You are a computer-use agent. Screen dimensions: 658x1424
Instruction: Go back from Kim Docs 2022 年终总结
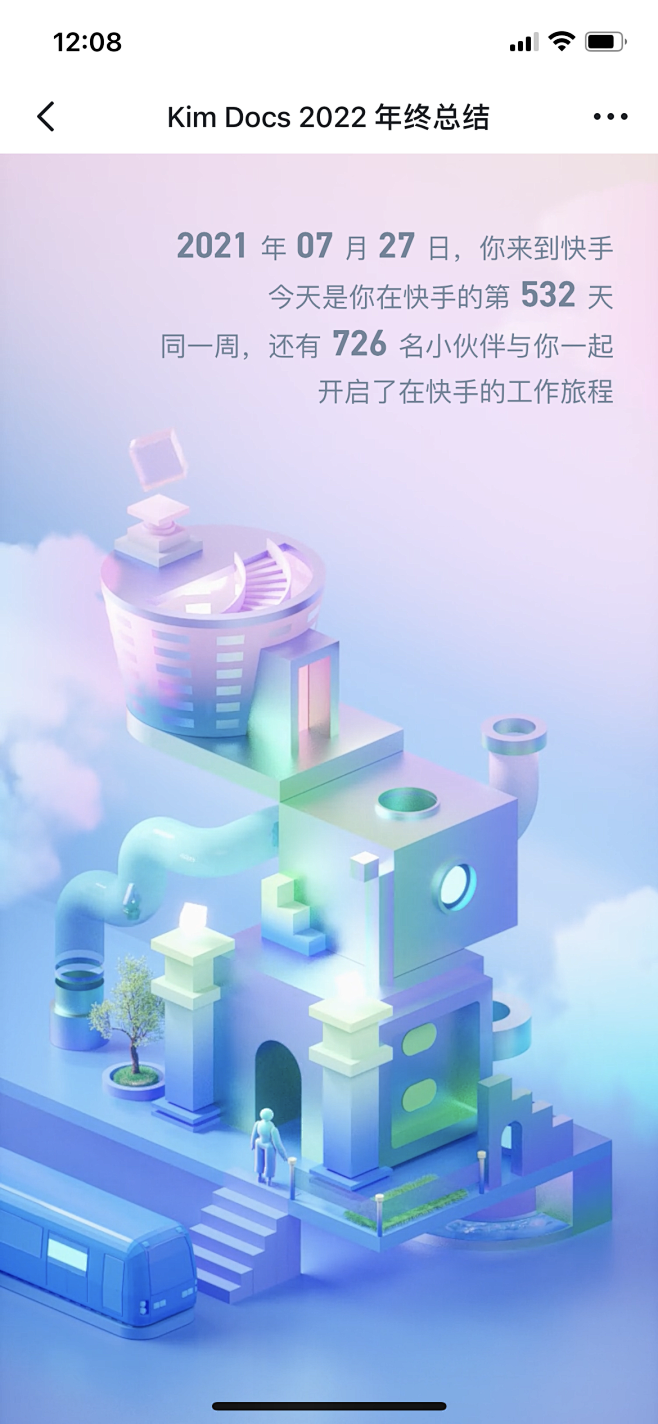click(46, 117)
